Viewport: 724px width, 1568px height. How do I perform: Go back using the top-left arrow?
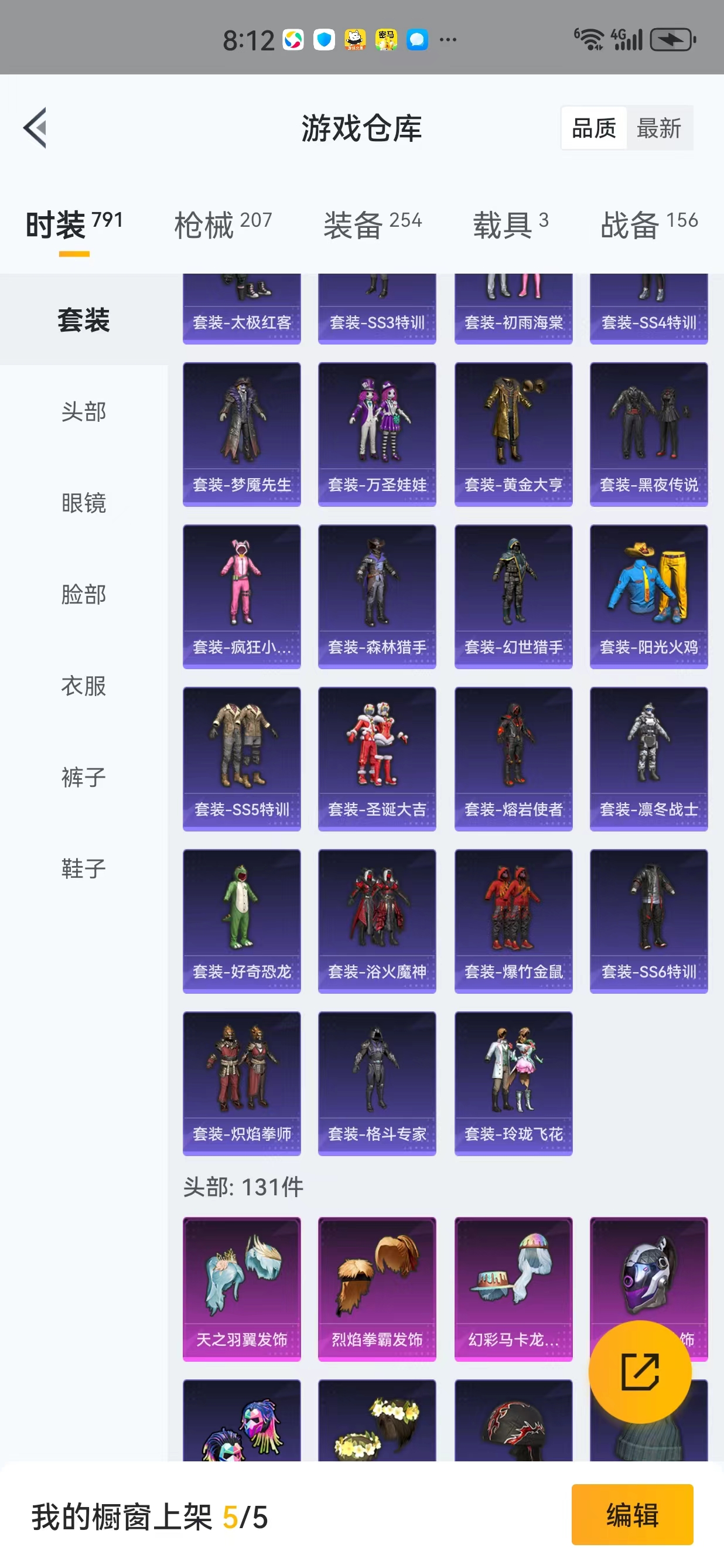click(x=35, y=128)
